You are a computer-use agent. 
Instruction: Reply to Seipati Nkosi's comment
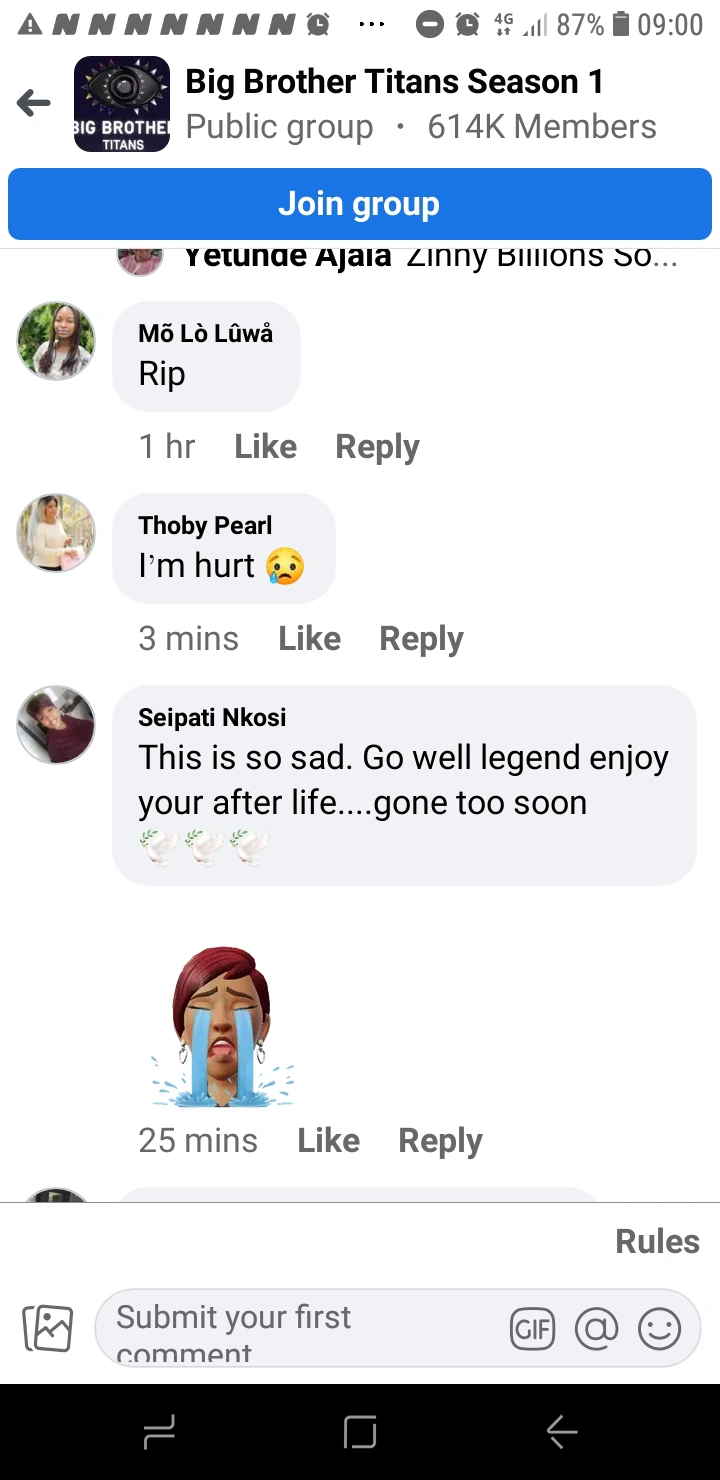pyautogui.click(x=440, y=1141)
